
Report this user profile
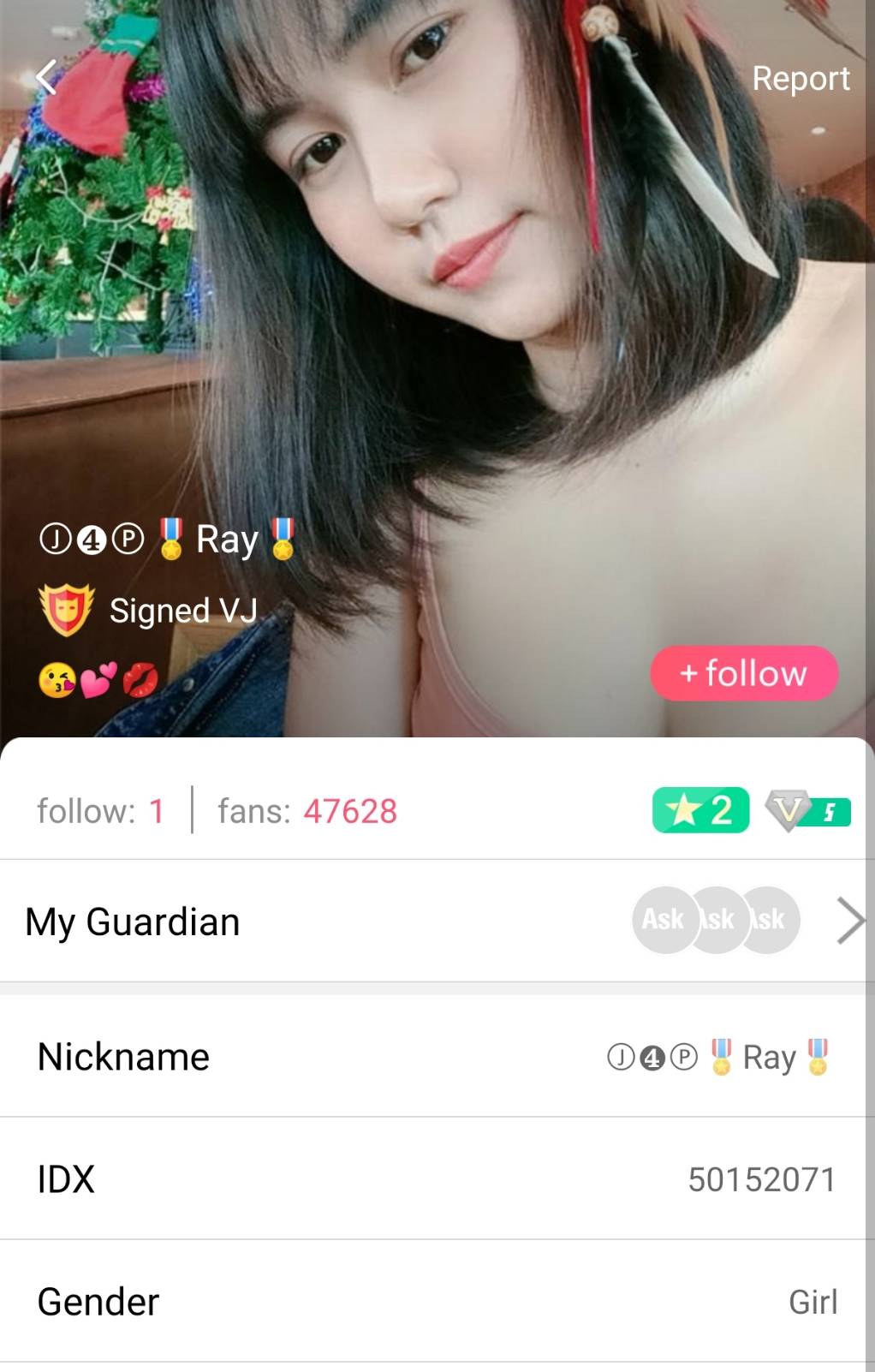tap(800, 79)
